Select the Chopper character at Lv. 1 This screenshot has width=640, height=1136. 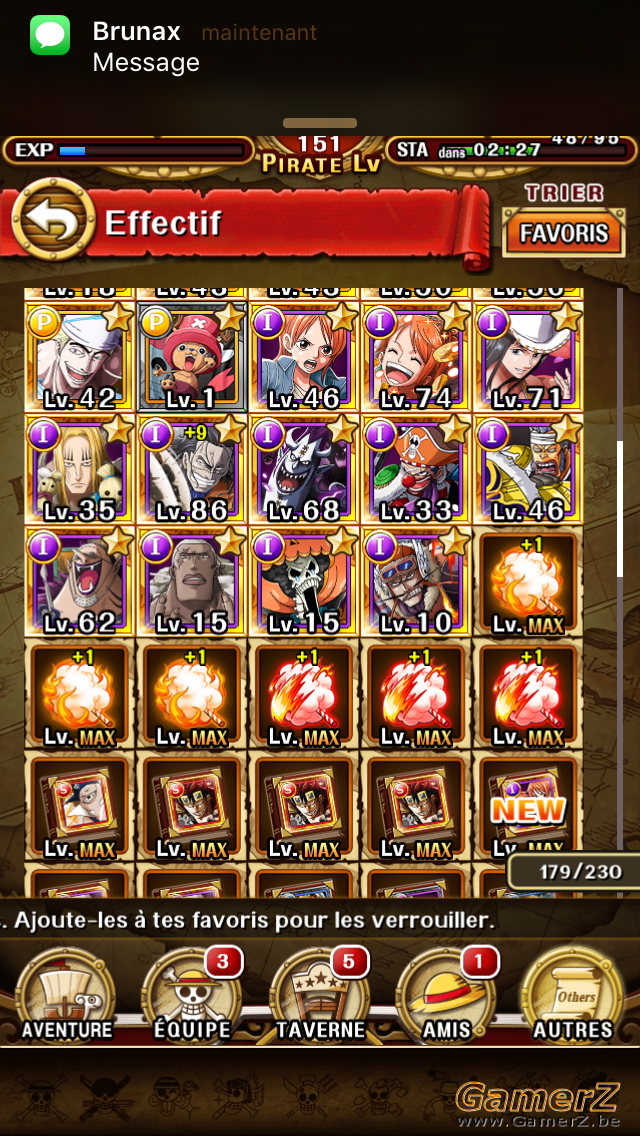(x=193, y=357)
